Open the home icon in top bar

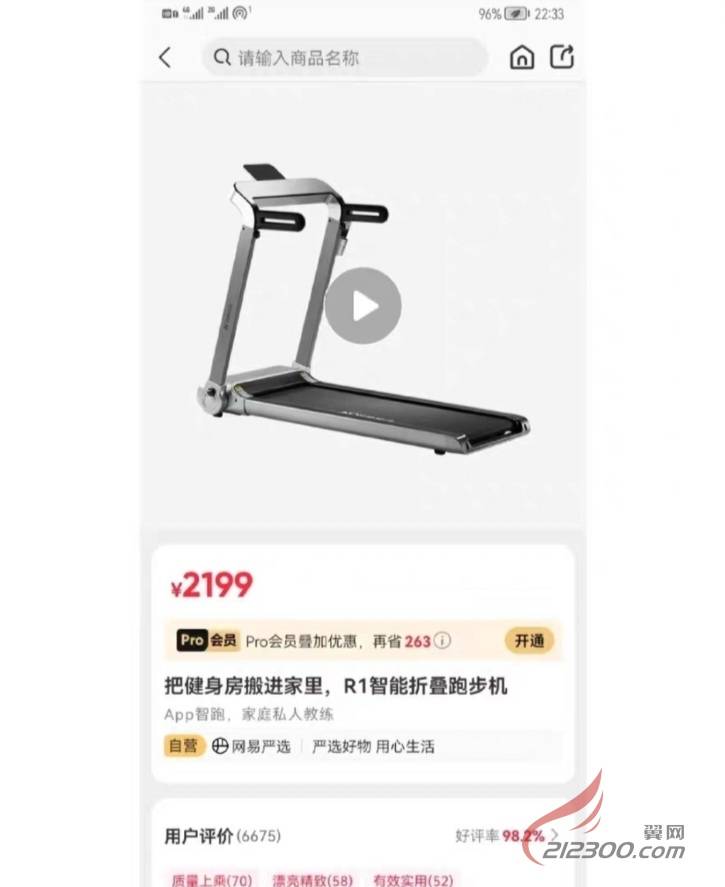(522, 57)
